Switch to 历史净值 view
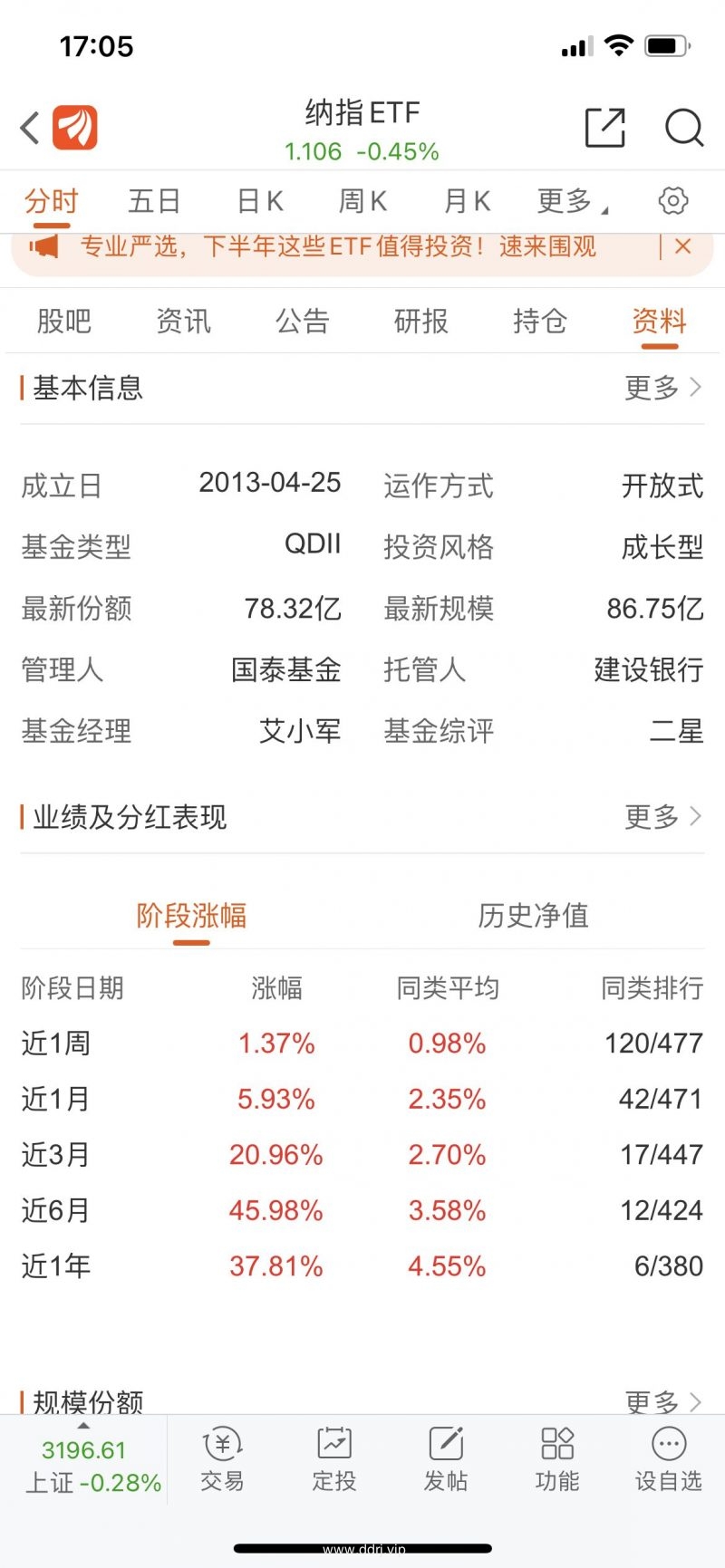The height and width of the screenshot is (1568, 725). click(534, 915)
